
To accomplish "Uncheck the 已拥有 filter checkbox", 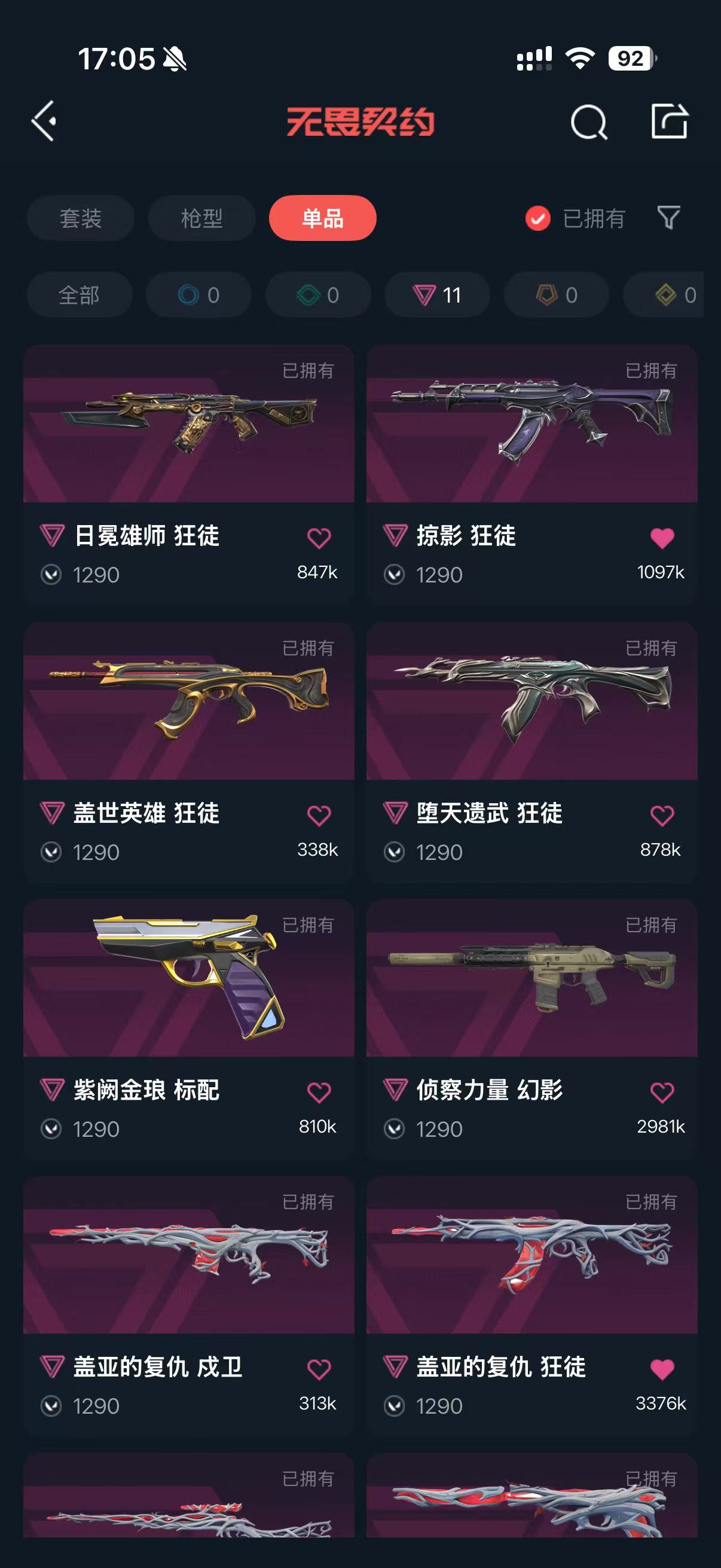I will pyautogui.click(x=538, y=218).
